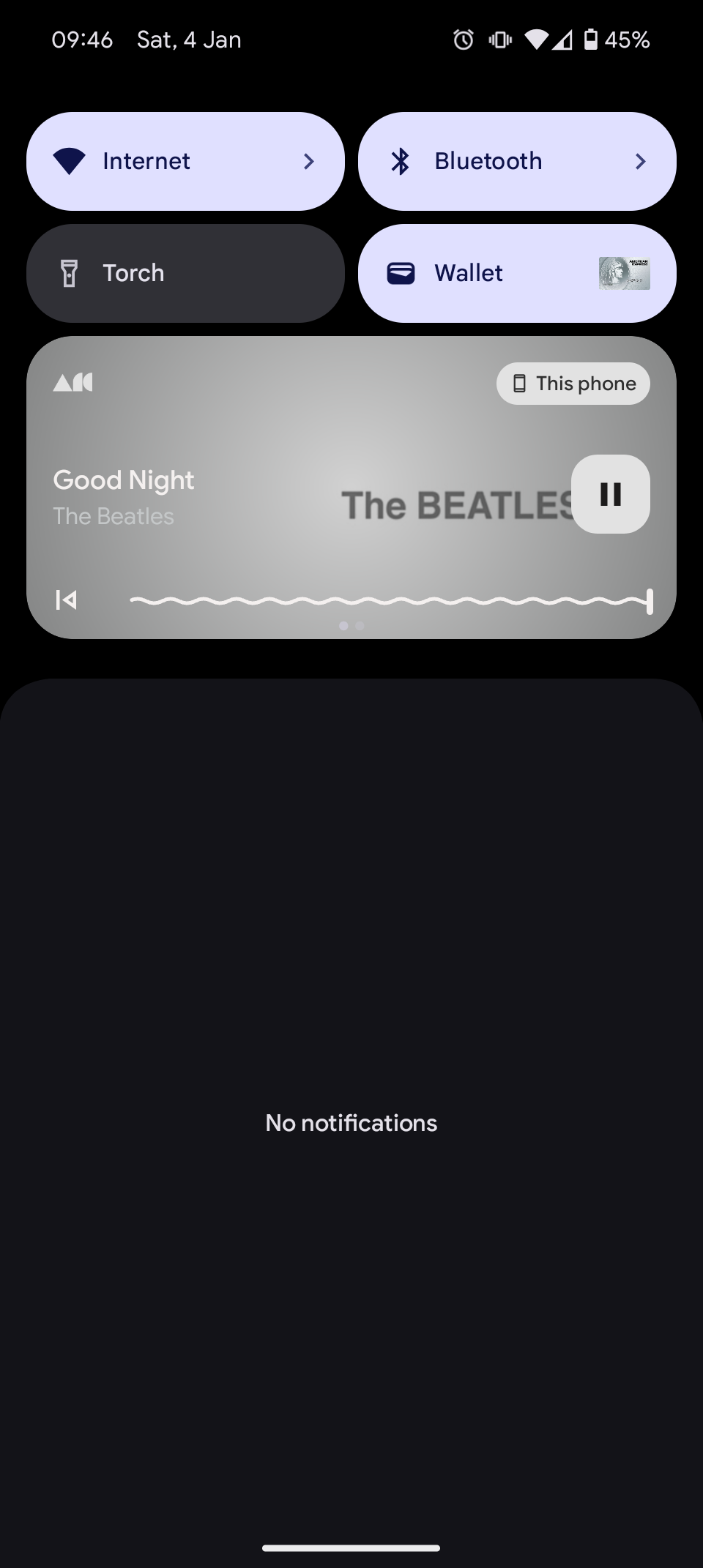Change output device from This phone

(573, 384)
